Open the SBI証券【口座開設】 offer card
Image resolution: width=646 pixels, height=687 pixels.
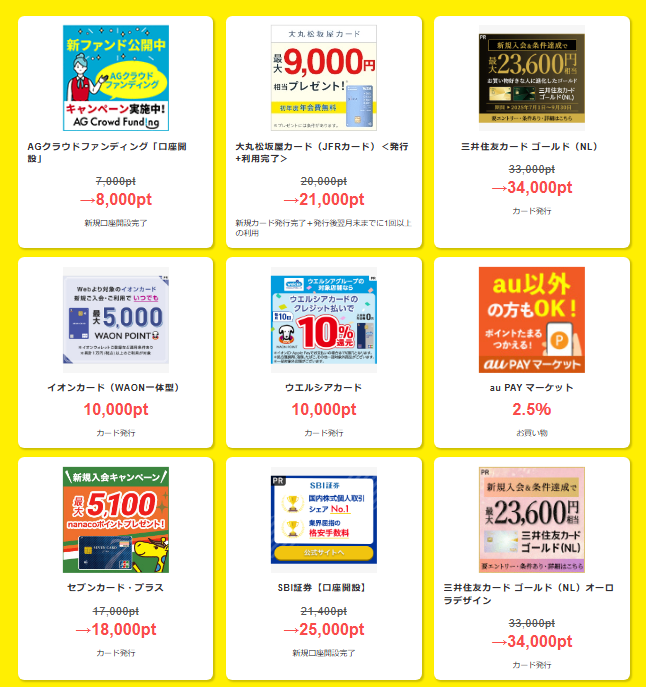pos(323,566)
